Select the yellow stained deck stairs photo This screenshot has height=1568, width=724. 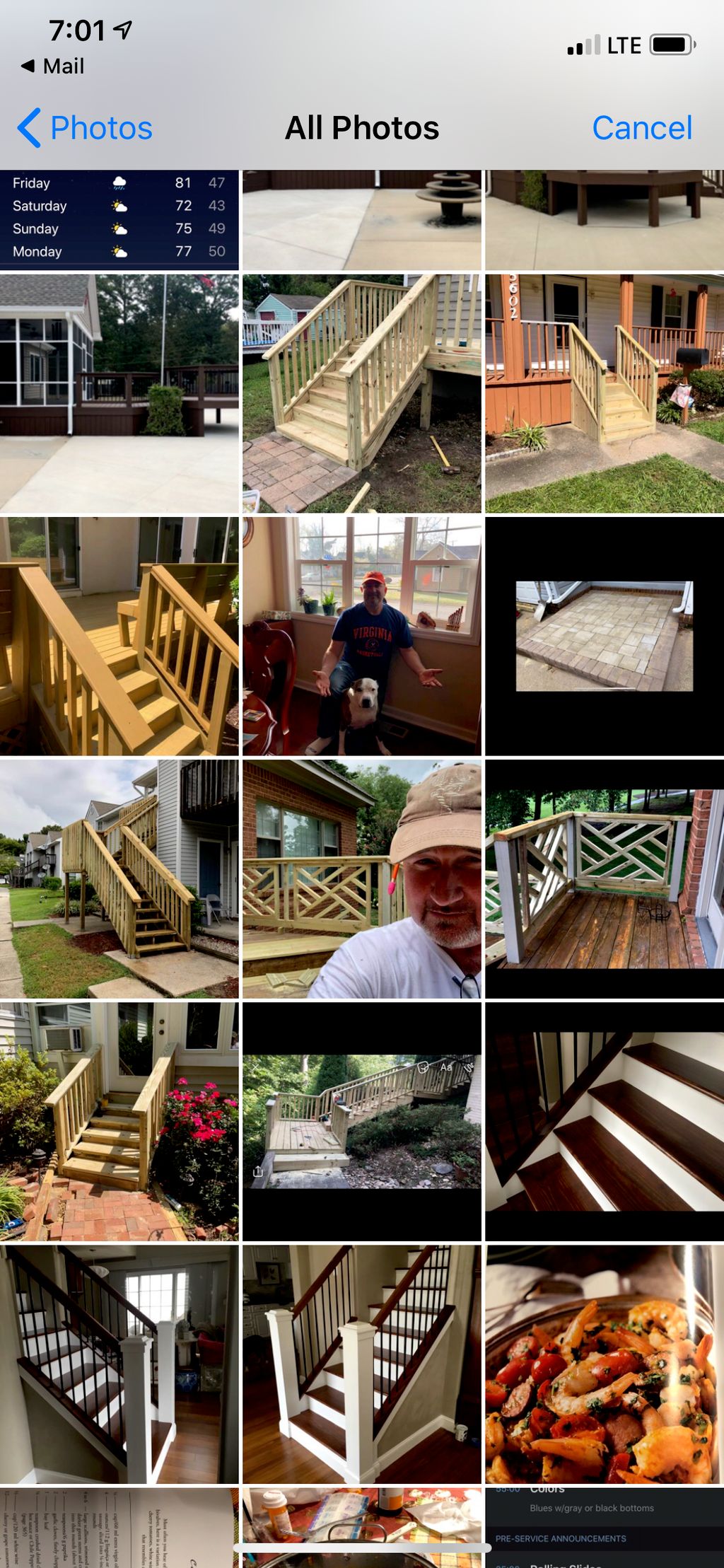tap(119, 636)
